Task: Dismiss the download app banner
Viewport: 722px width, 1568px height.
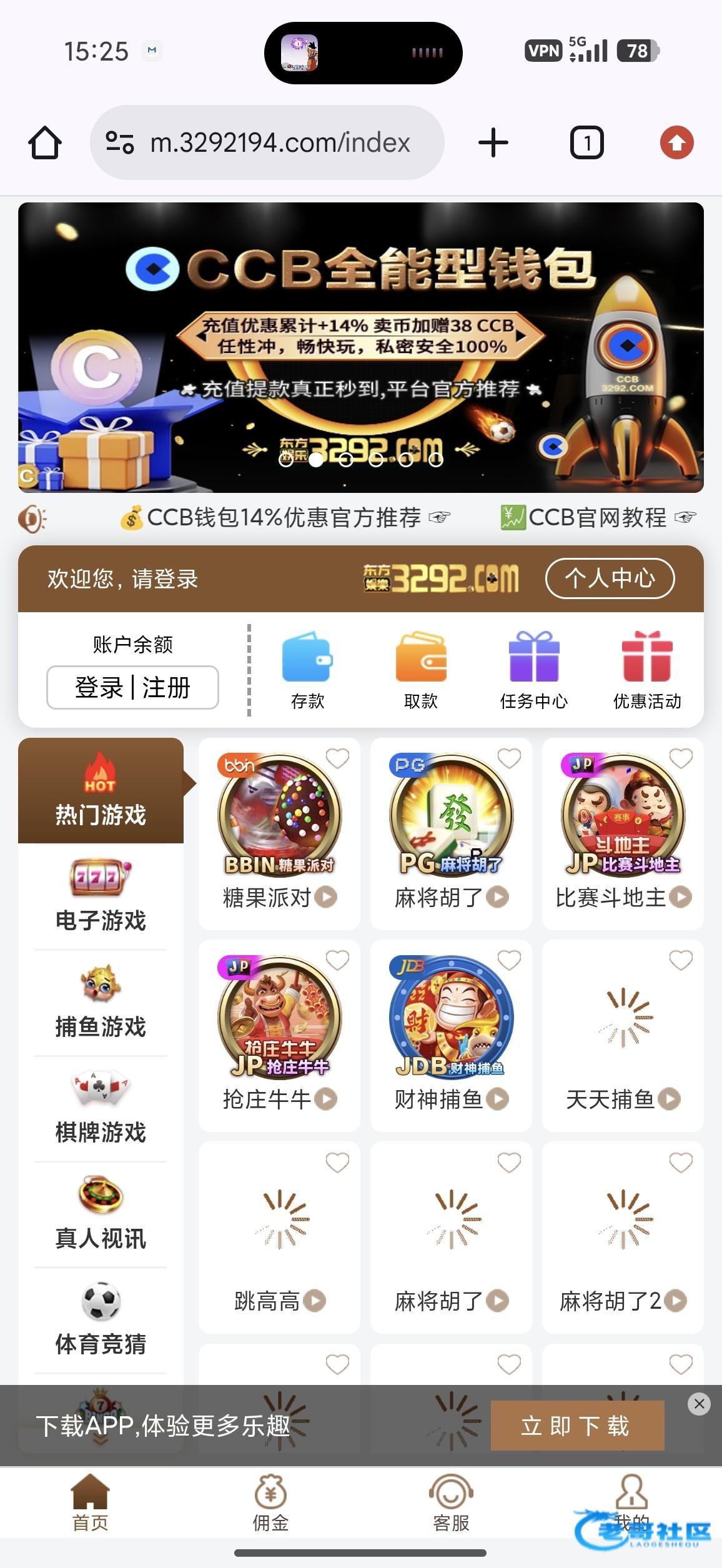Action: (x=699, y=1404)
